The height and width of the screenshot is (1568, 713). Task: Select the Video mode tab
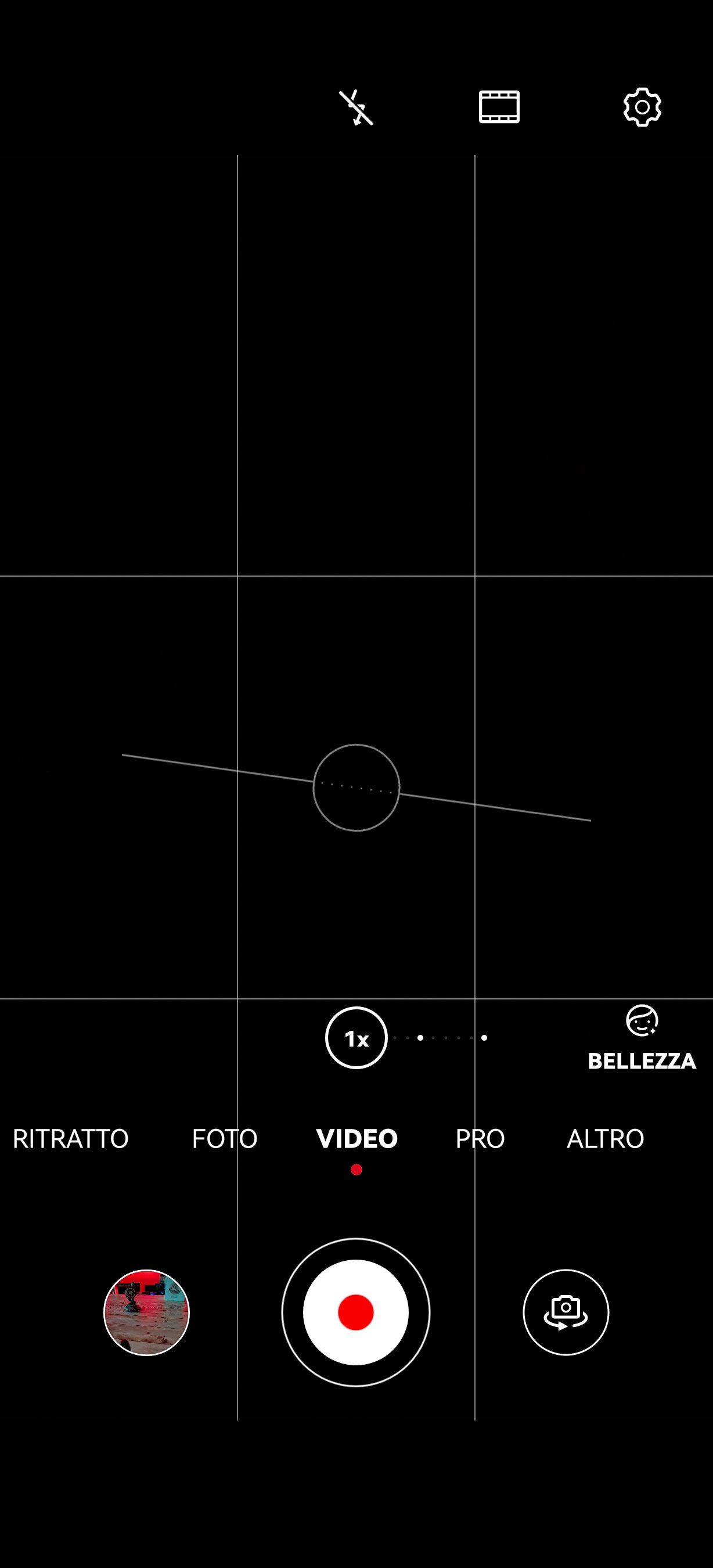[x=356, y=1139]
